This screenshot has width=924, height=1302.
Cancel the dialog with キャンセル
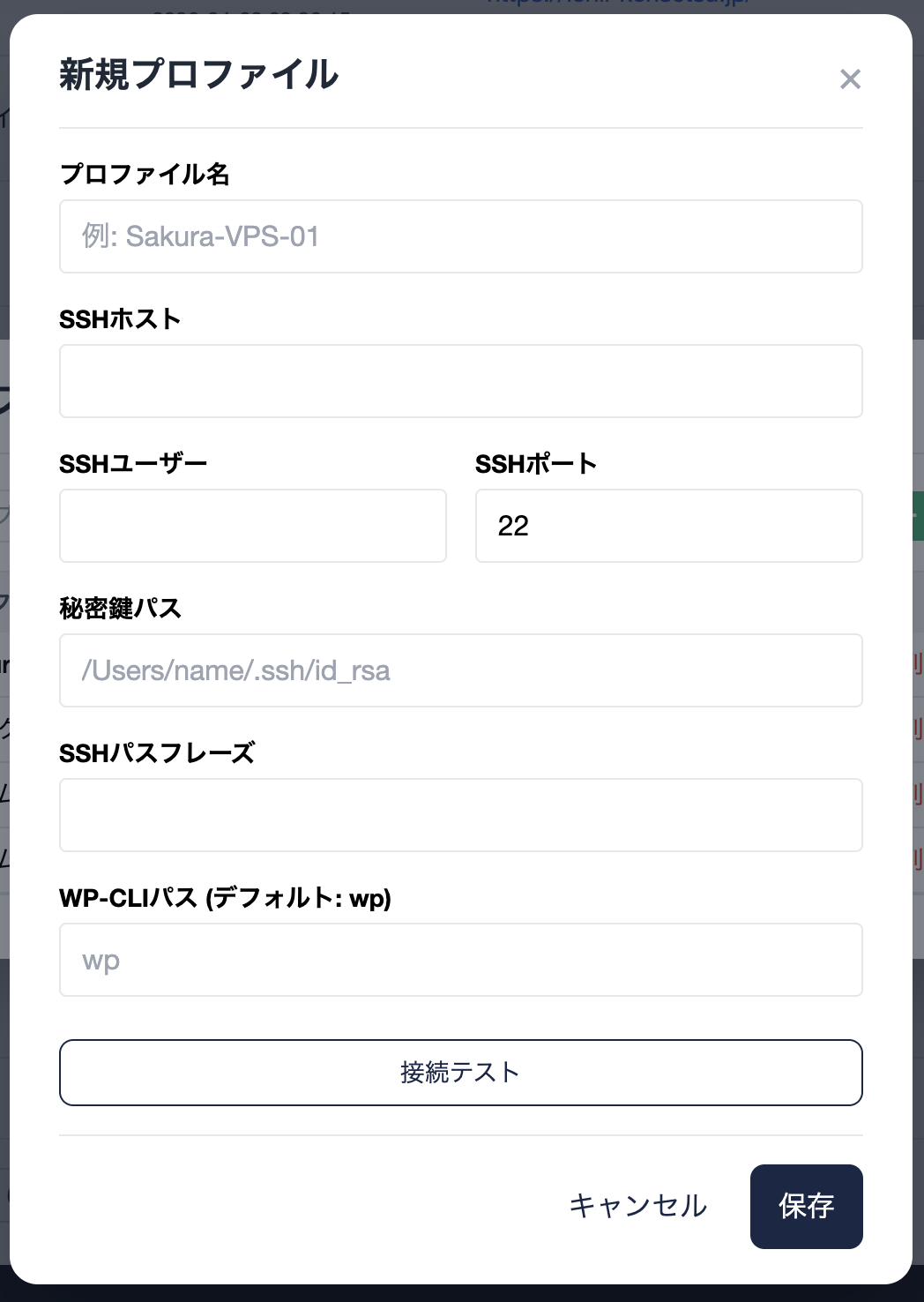tap(637, 1206)
